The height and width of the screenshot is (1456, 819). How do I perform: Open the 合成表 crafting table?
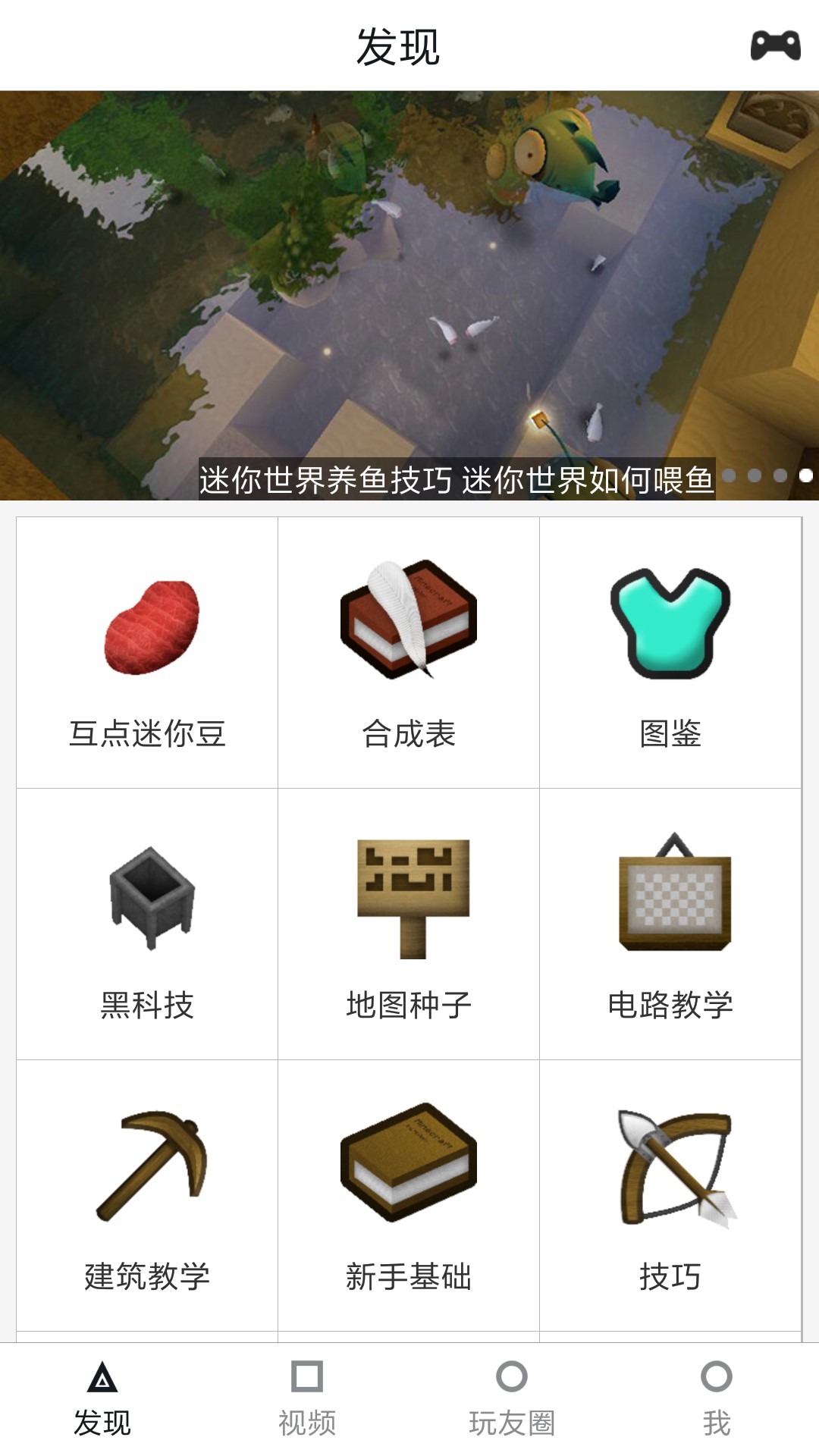tap(409, 653)
